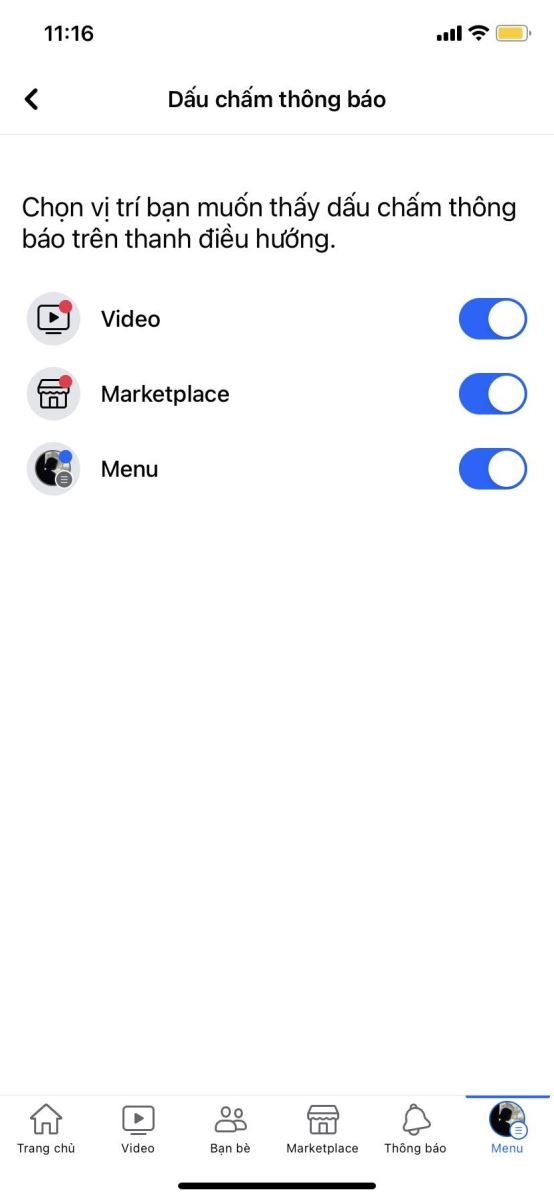Toggle the Menu notification dot switch

492,469
